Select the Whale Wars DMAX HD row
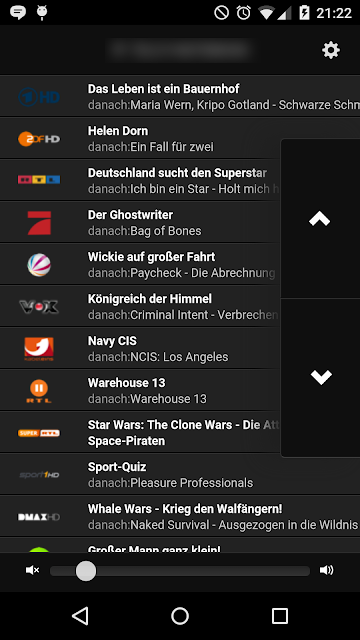 pyautogui.click(x=180, y=517)
